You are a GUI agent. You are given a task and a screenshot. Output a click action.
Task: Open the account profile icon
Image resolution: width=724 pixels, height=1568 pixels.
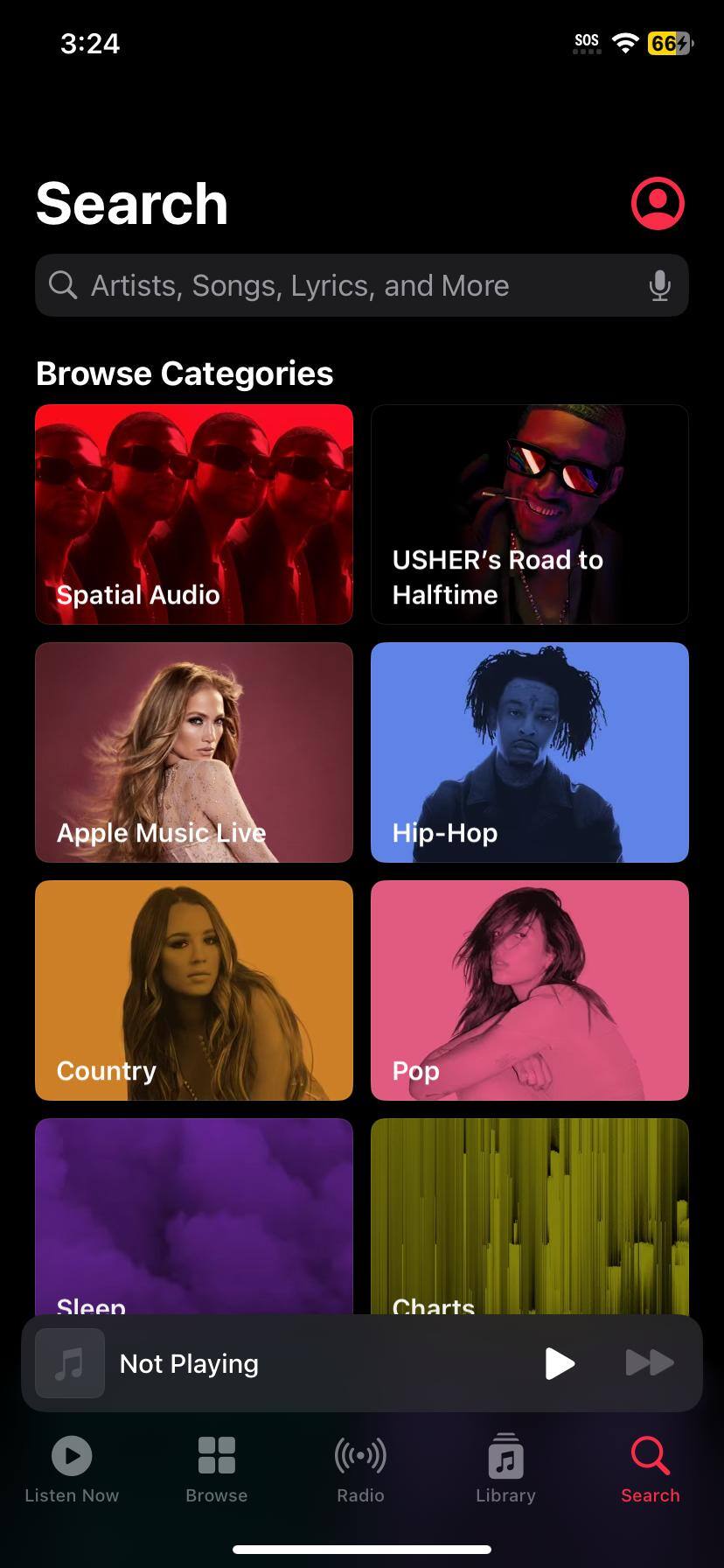(x=658, y=204)
